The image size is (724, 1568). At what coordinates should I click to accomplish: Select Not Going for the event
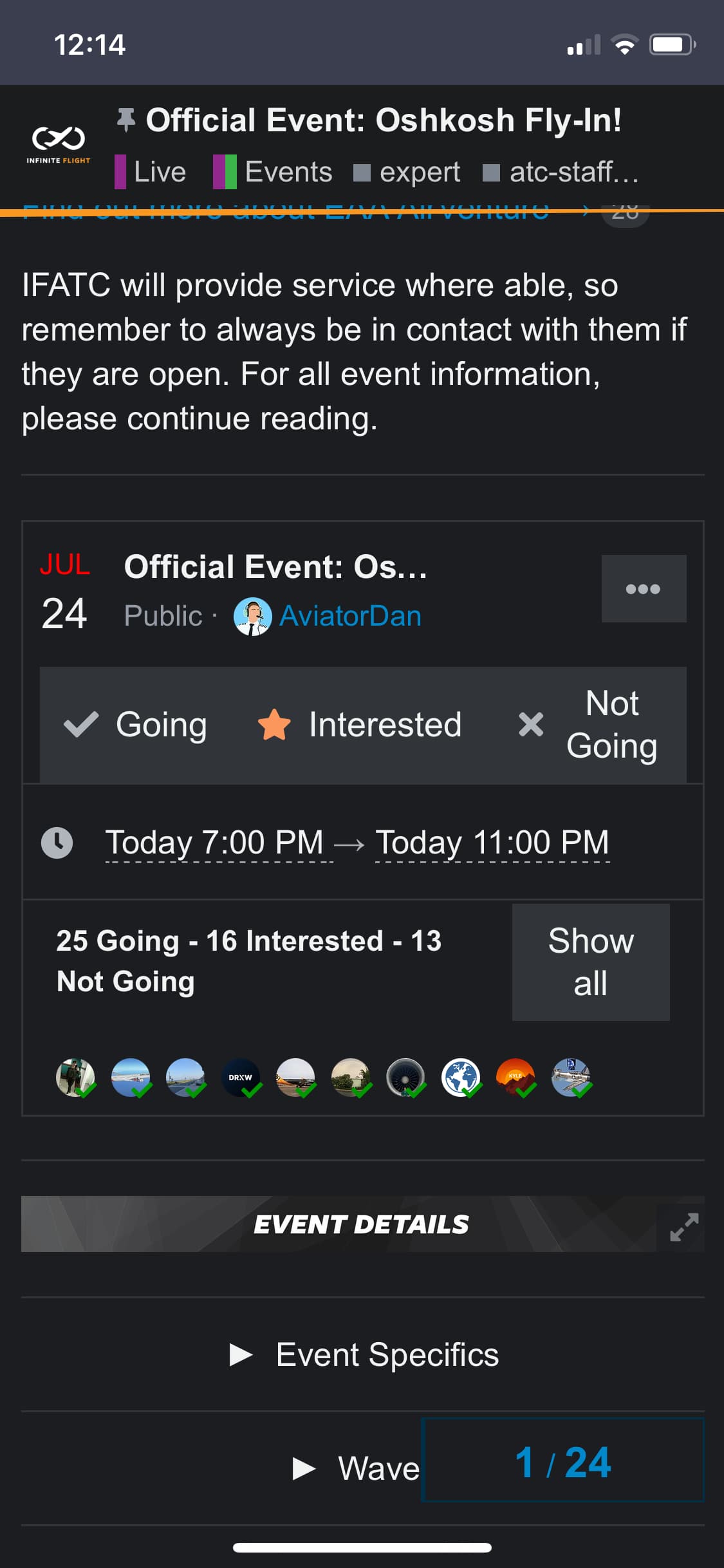point(588,725)
